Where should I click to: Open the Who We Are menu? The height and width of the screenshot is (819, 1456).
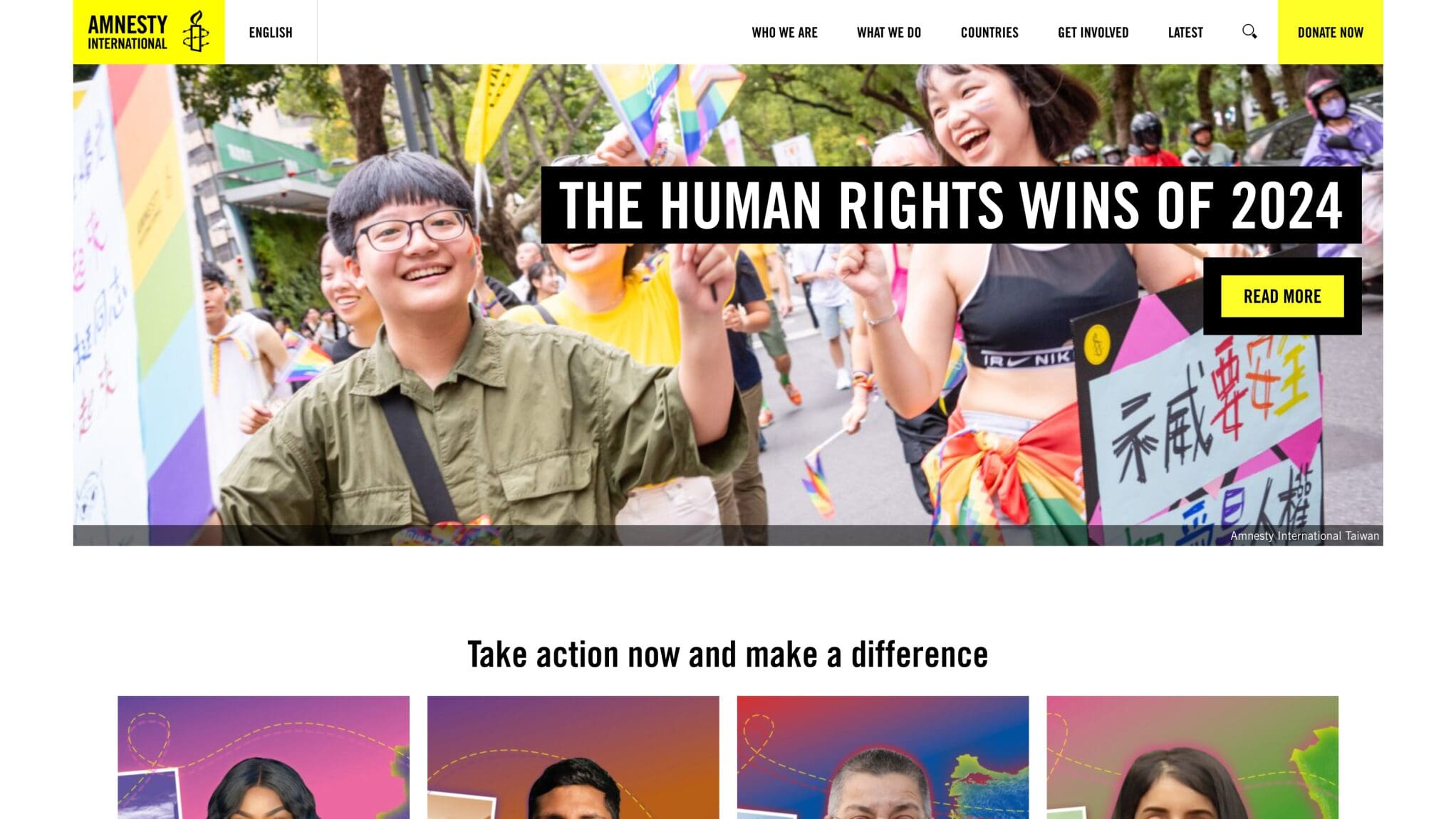point(784,33)
